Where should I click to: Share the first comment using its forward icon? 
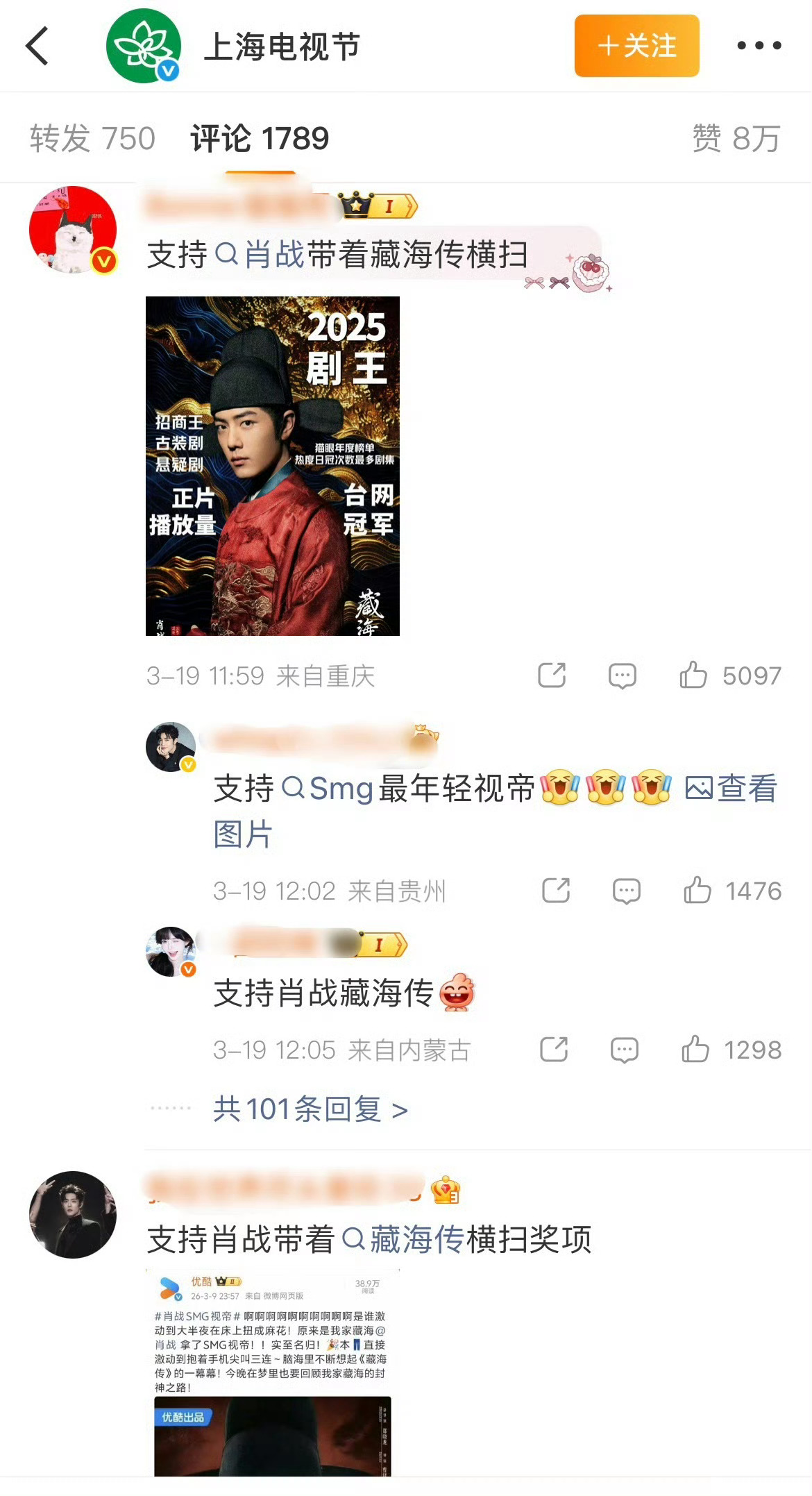pos(553,675)
